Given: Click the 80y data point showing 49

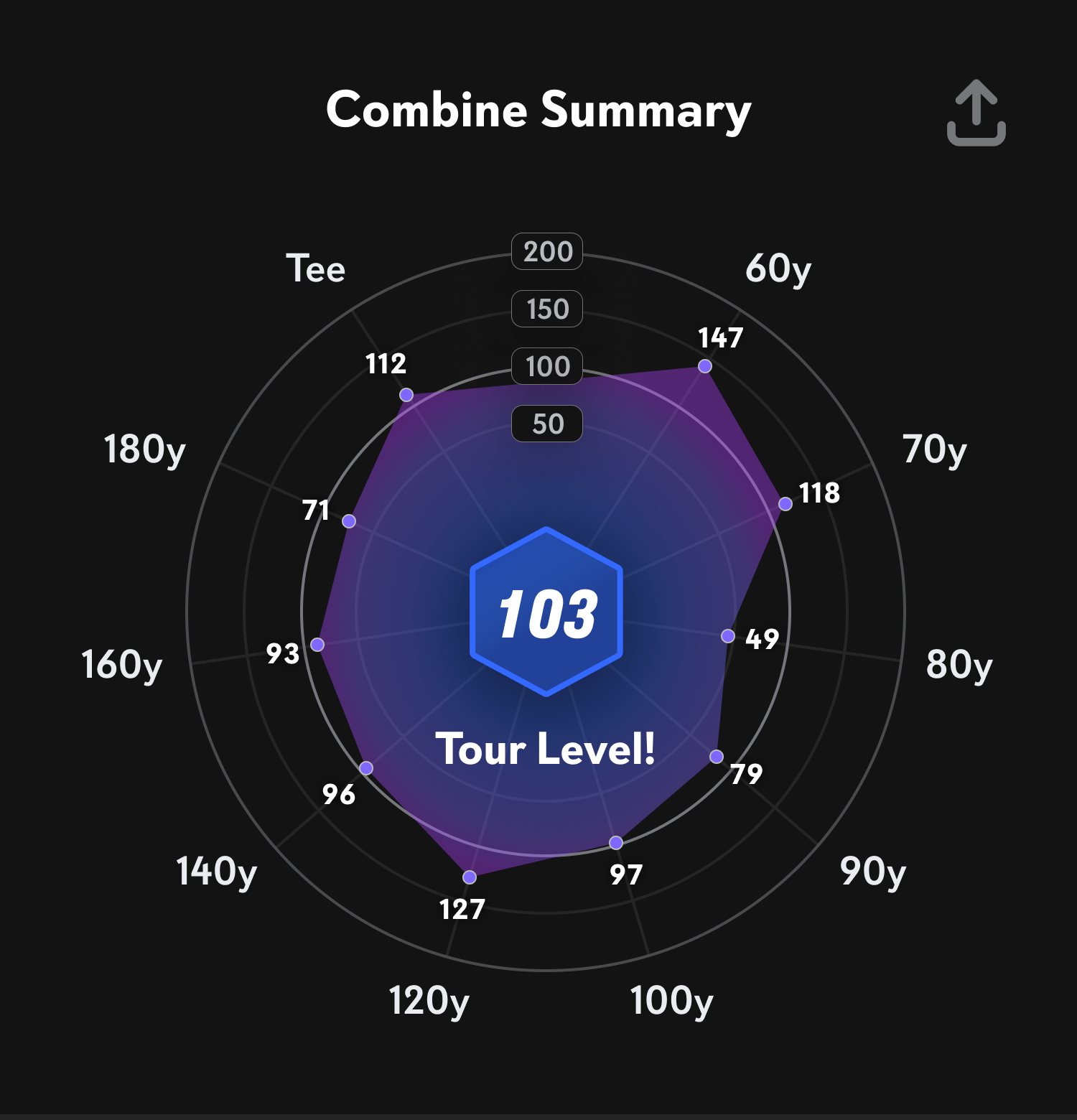Looking at the screenshot, I should click(x=728, y=635).
